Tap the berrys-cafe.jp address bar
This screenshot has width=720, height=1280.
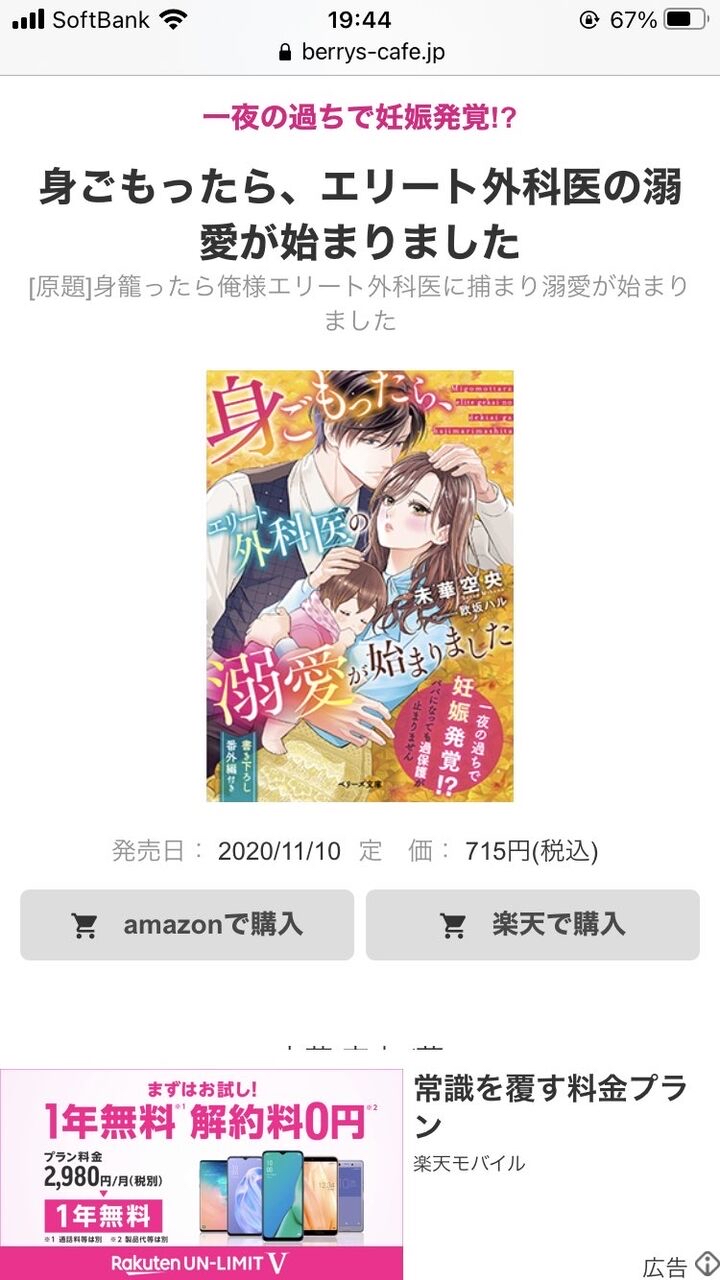click(360, 52)
